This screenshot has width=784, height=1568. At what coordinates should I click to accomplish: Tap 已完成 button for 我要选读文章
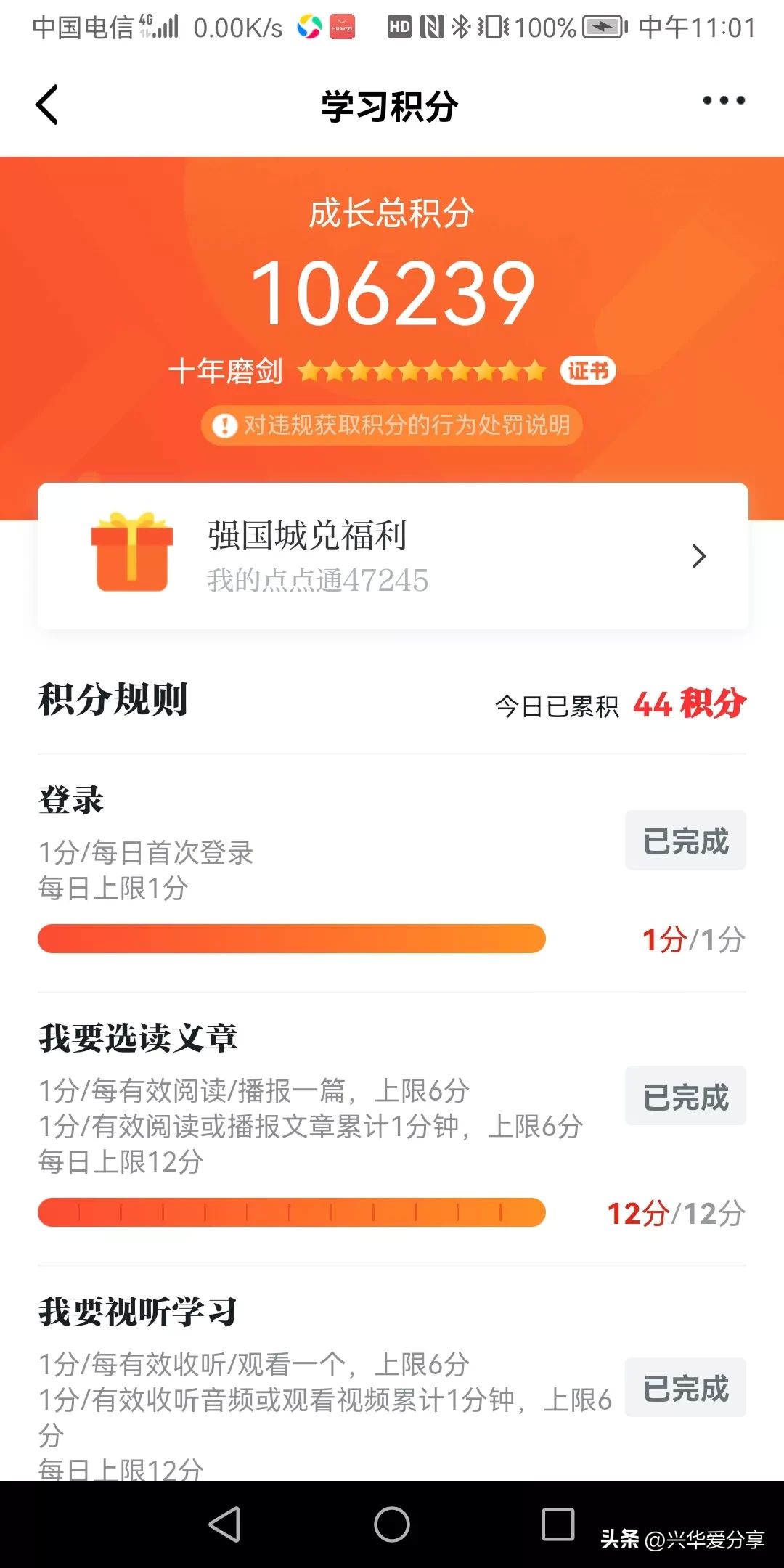click(x=685, y=1096)
